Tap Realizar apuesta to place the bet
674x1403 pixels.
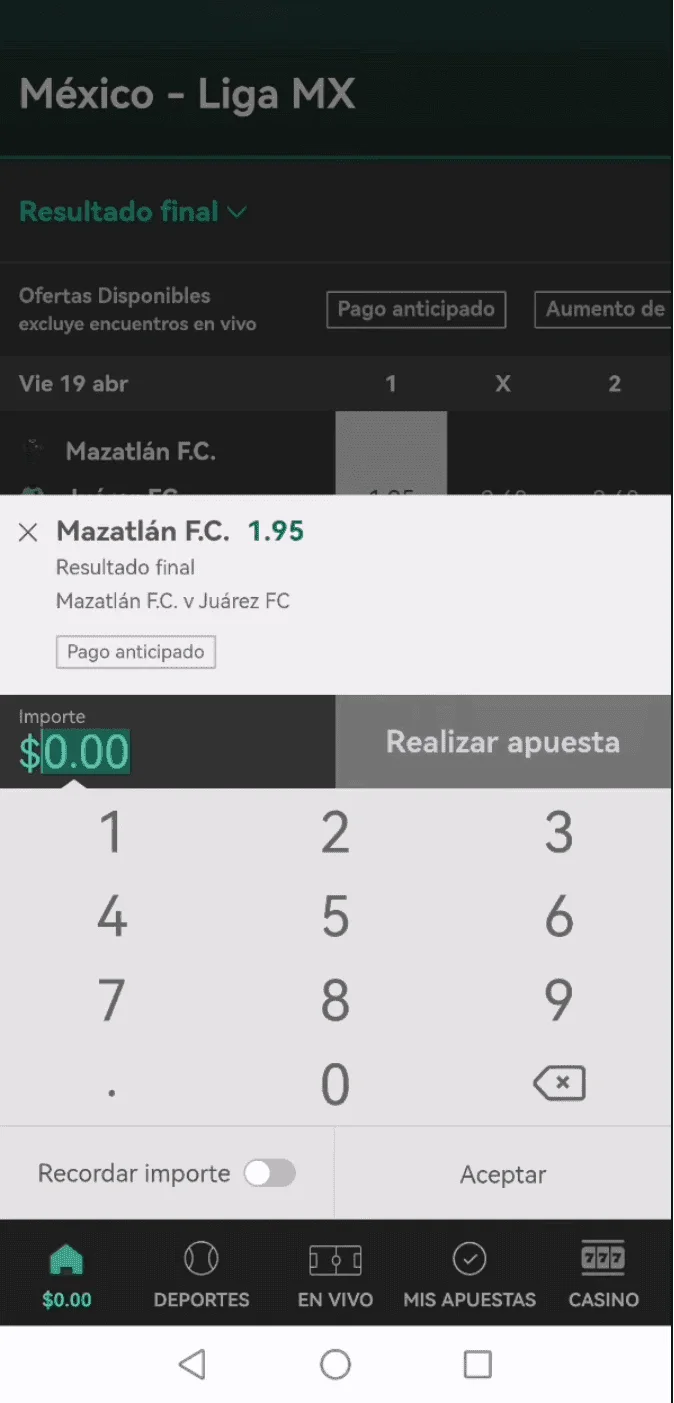[x=503, y=742]
